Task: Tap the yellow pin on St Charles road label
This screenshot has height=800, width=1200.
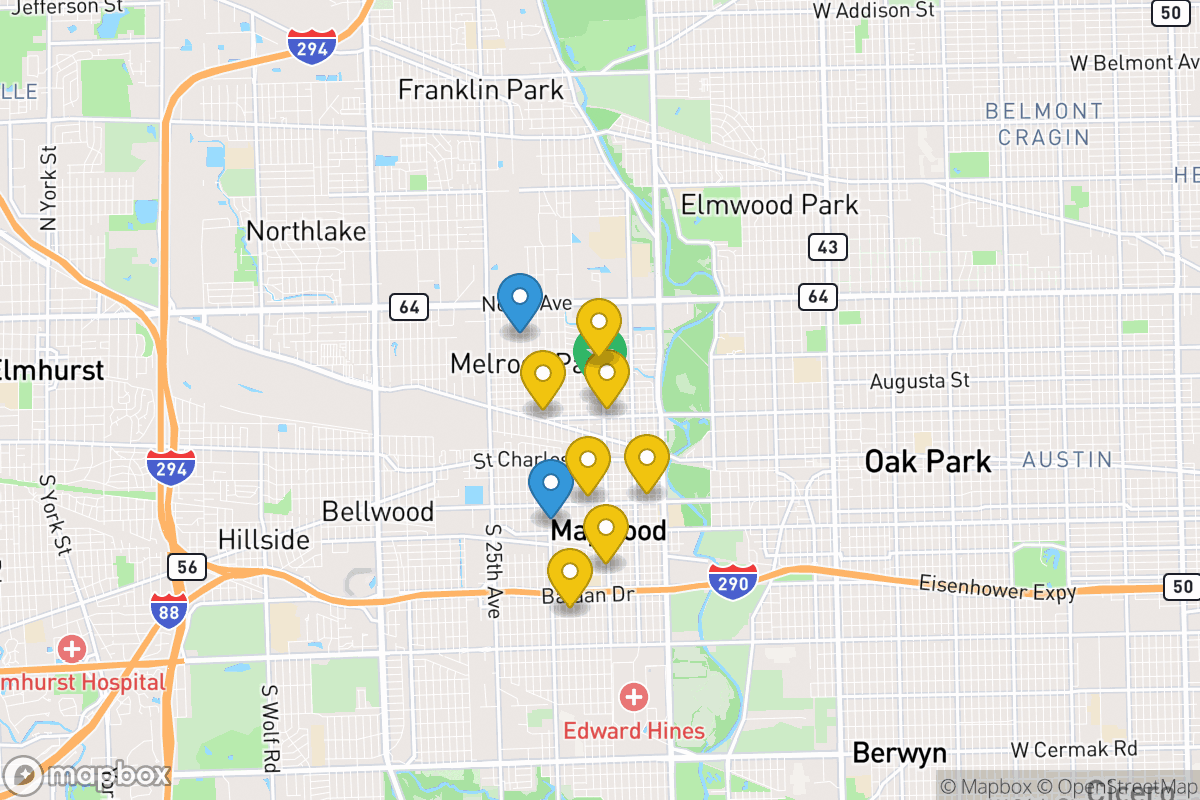Action: 588,462
